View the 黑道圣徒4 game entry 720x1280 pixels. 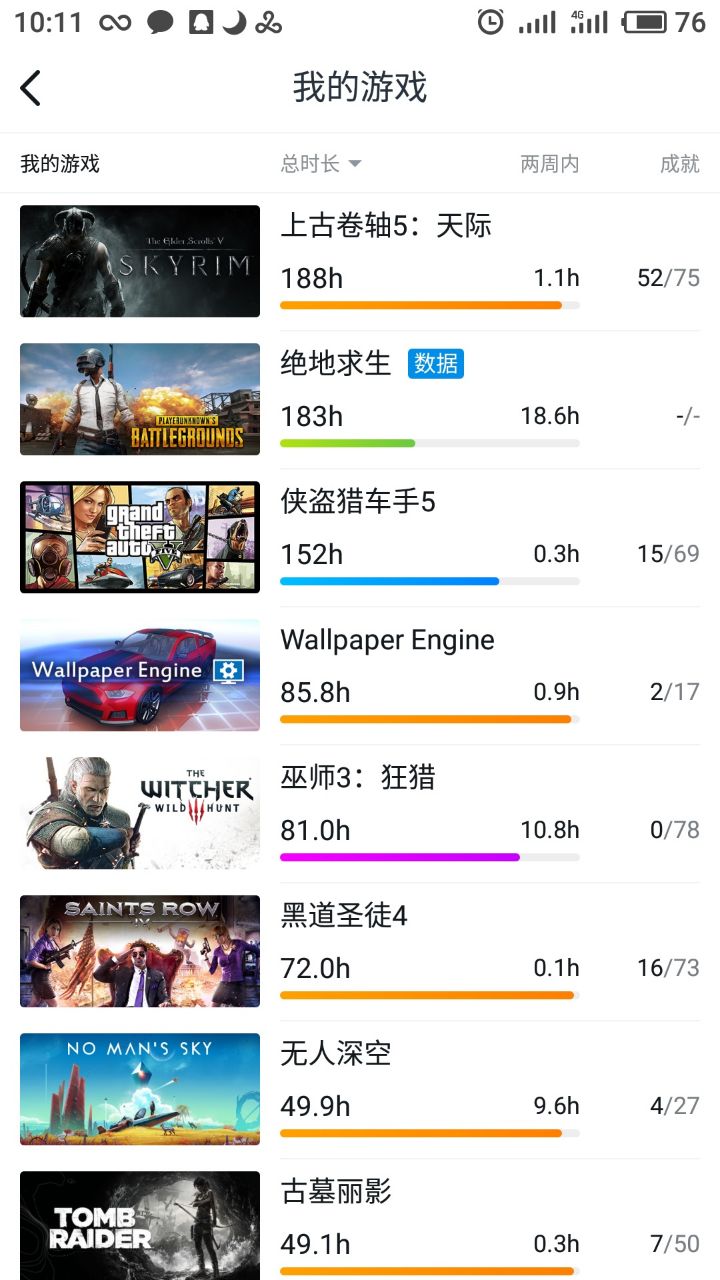pos(344,916)
